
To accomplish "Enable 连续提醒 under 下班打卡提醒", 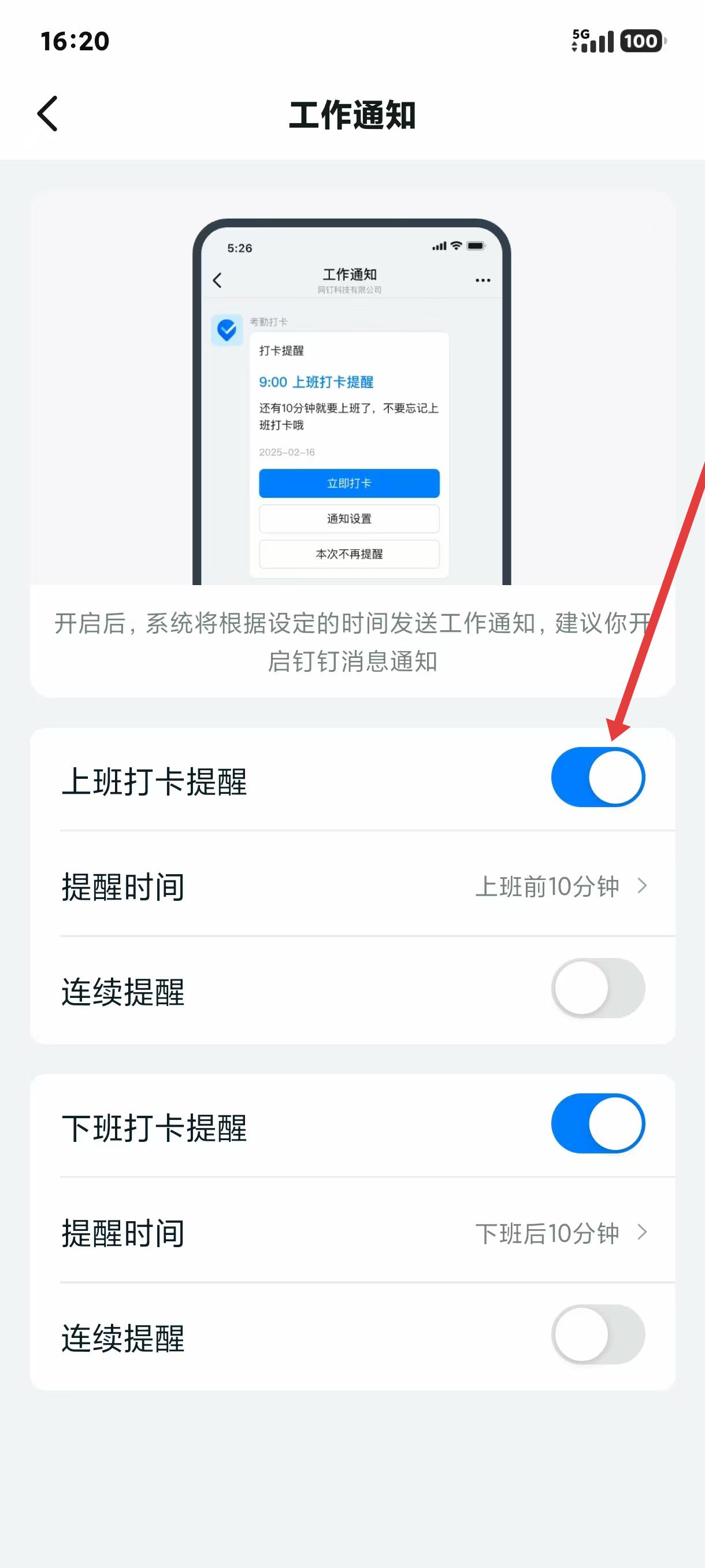I will [598, 1334].
